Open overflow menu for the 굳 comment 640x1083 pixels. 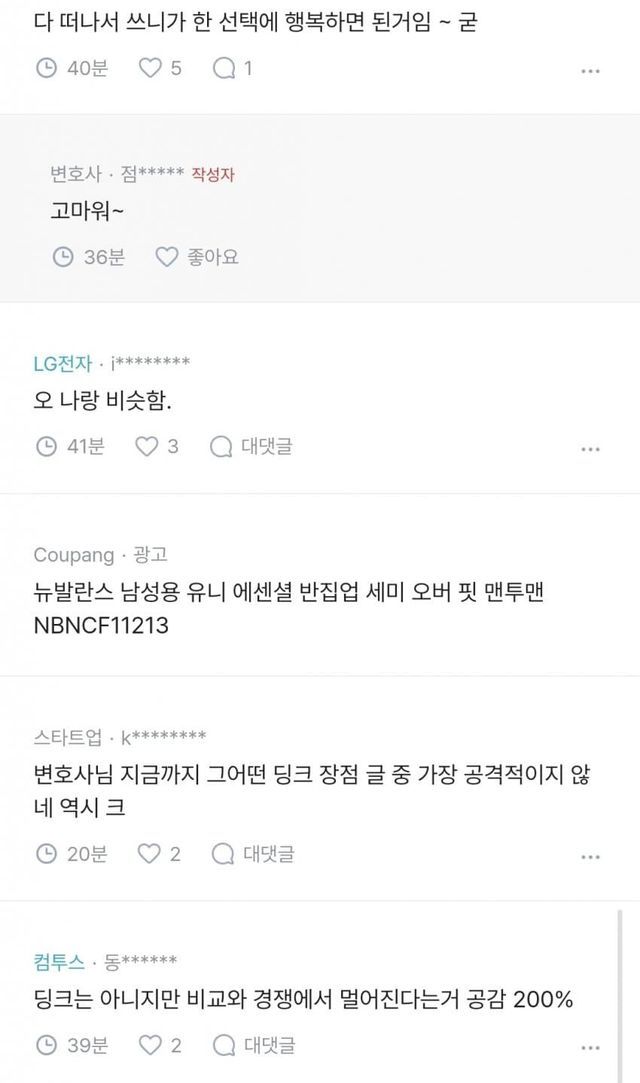pyautogui.click(x=591, y=71)
